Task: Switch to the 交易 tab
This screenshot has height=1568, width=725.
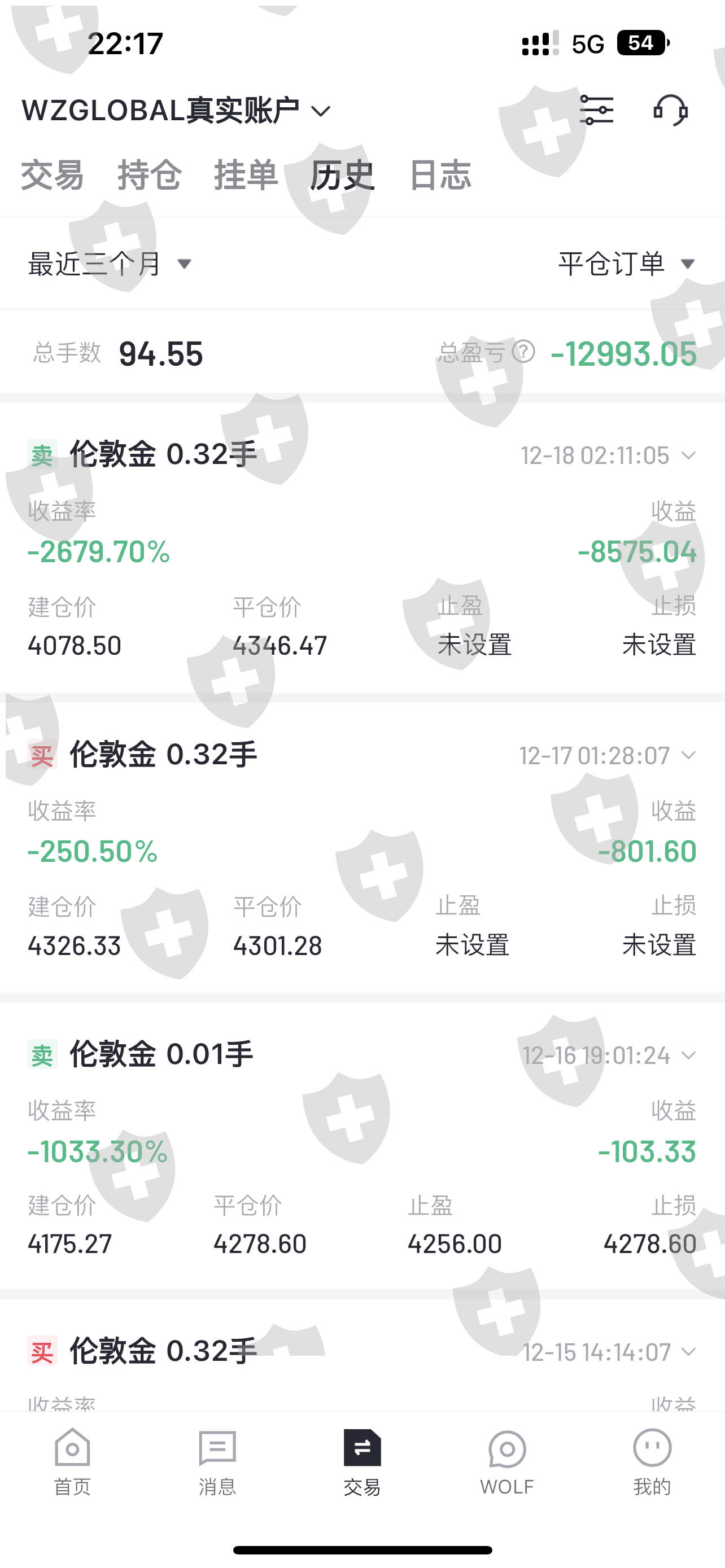Action: [53, 176]
